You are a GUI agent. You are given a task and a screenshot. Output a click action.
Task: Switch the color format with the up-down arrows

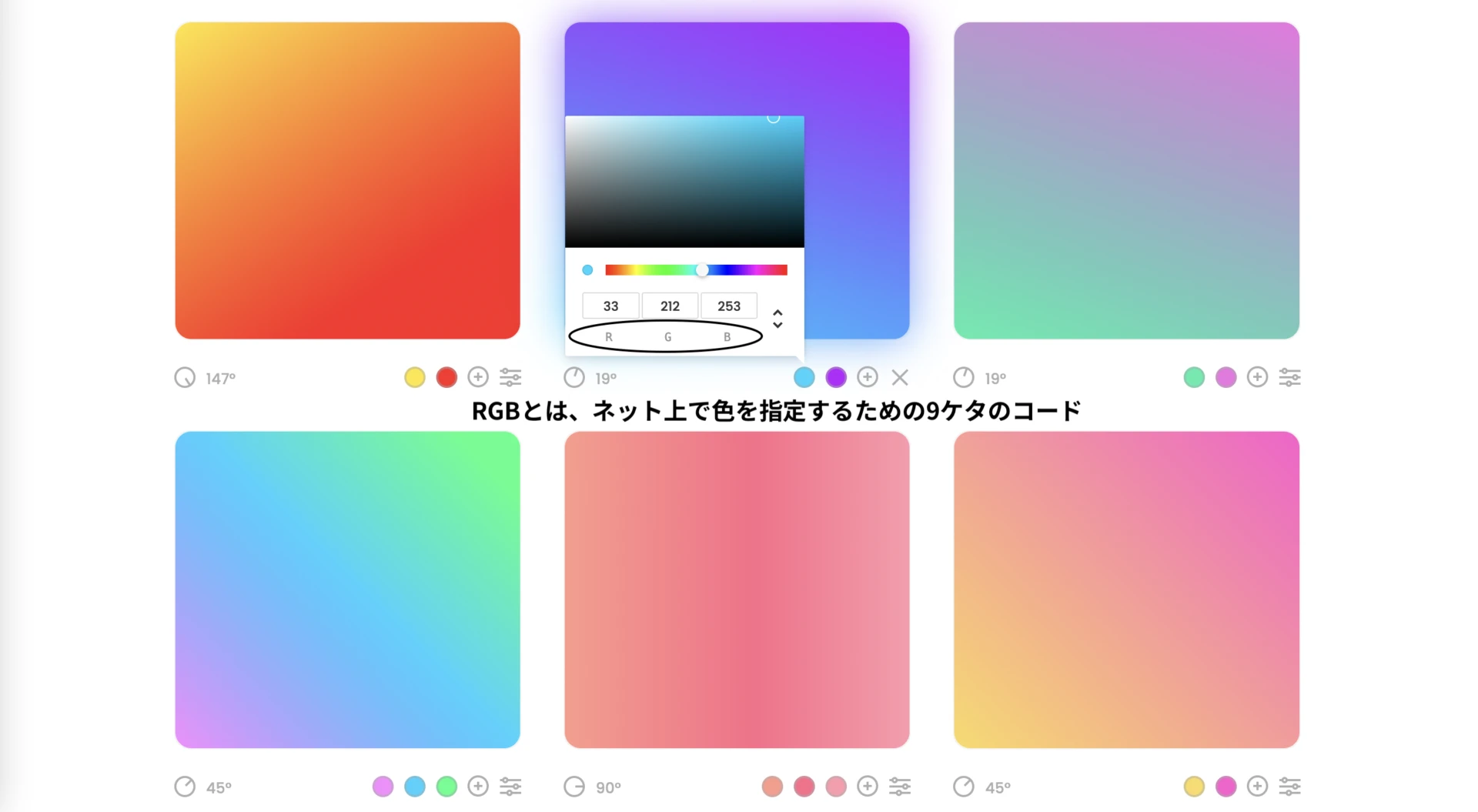click(x=777, y=319)
